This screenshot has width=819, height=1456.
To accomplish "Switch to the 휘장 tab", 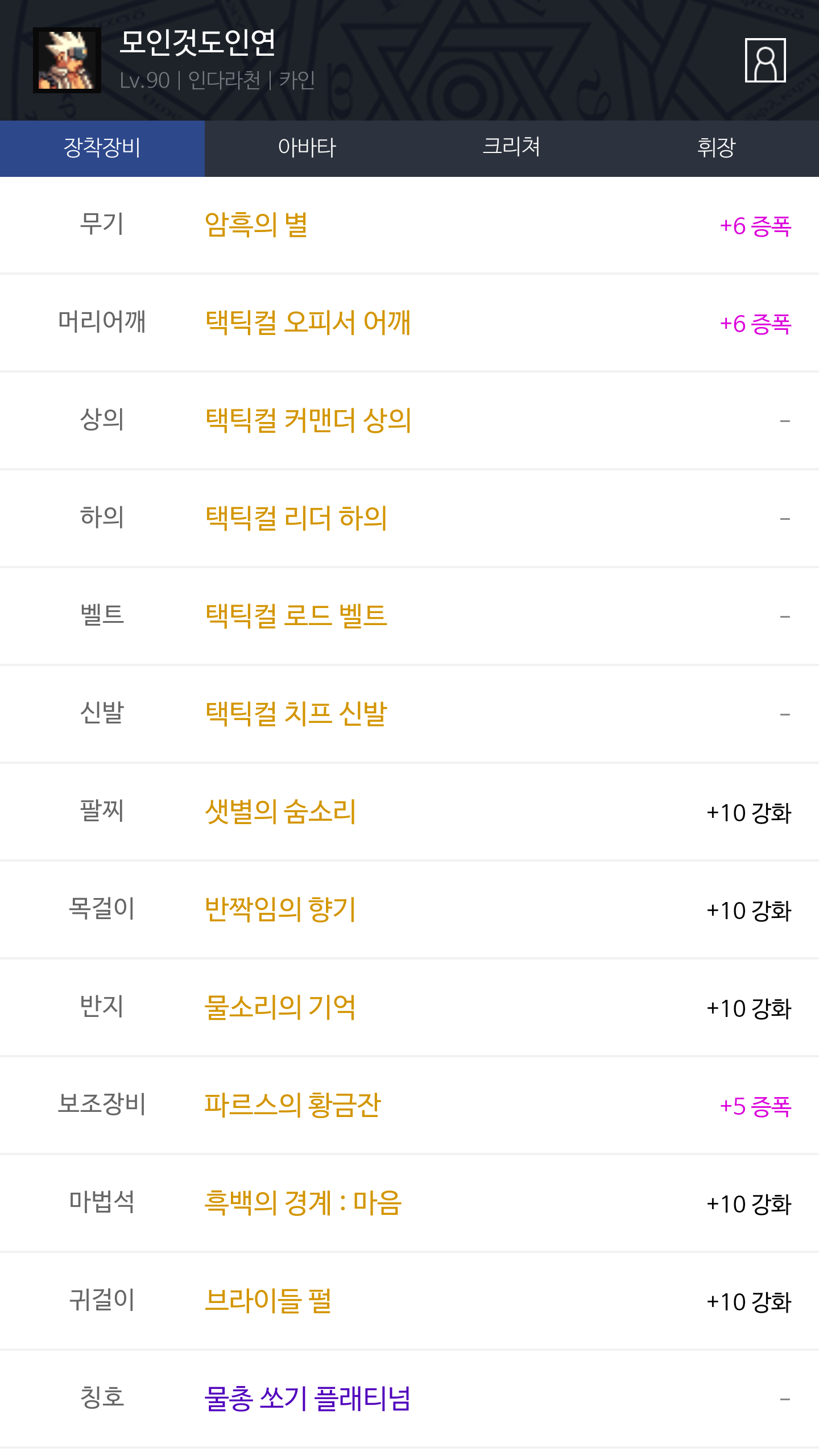I will [716, 148].
